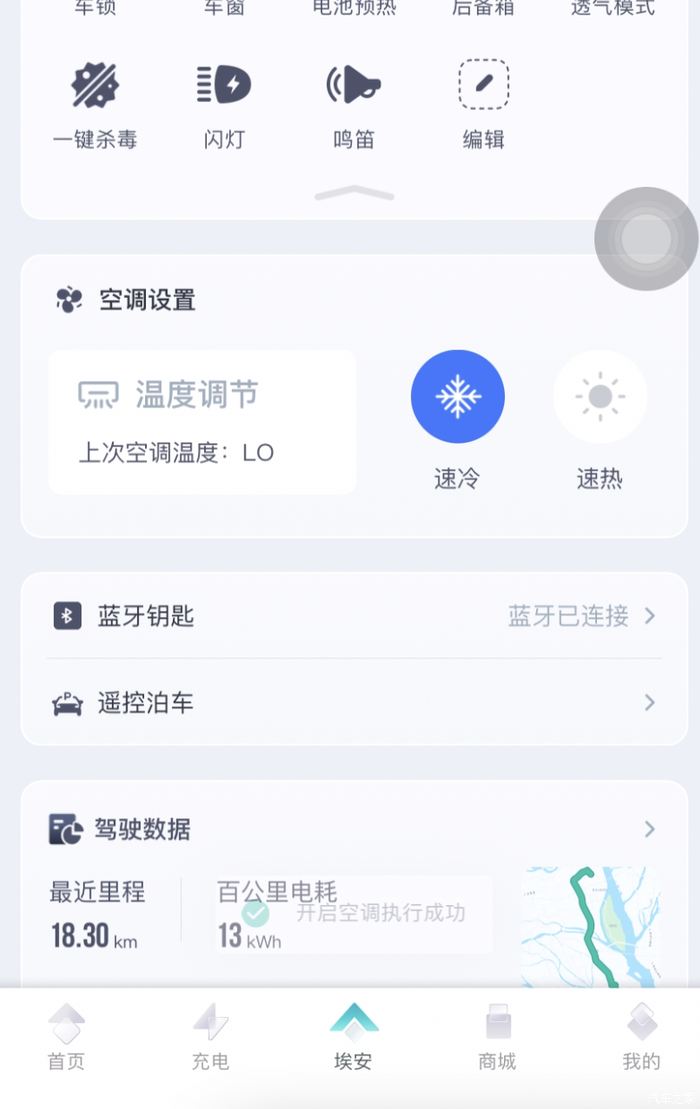The image size is (700, 1109).
Task: Trigger the 闪灯 flash lights
Action: pyautogui.click(x=224, y=103)
